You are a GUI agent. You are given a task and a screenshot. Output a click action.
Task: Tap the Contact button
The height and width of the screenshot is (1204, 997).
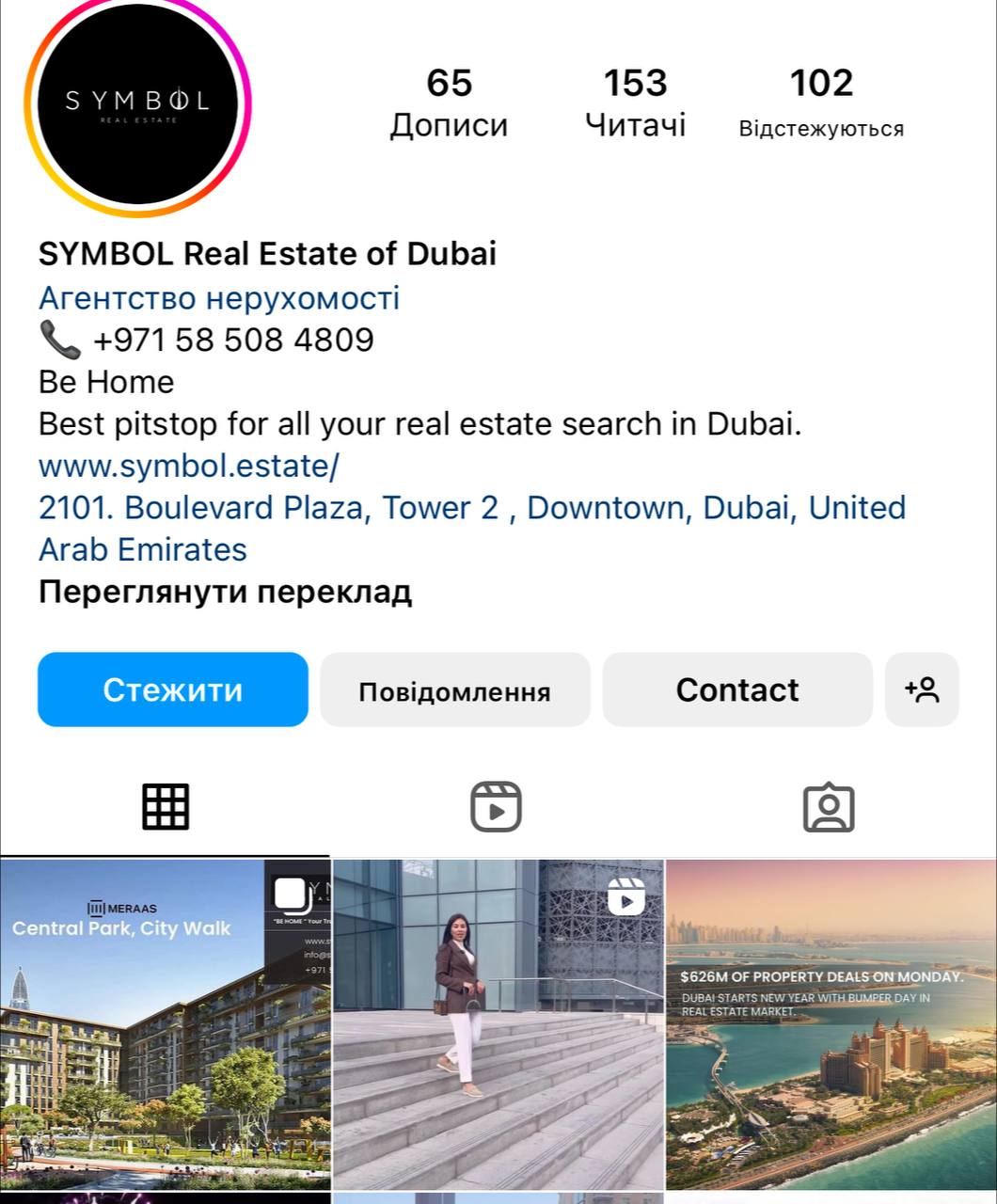pyautogui.click(x=737, y=689)
